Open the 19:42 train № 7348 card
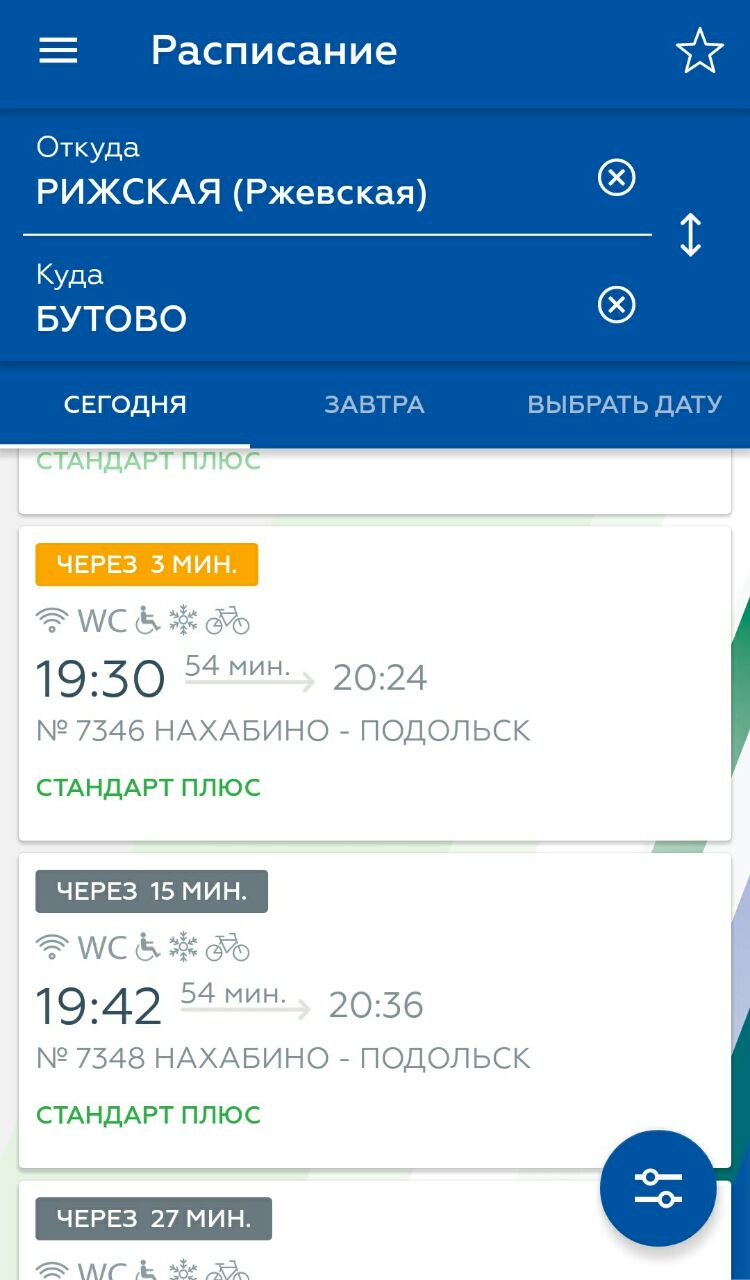750x1280 pixels. coord(375,1010)
